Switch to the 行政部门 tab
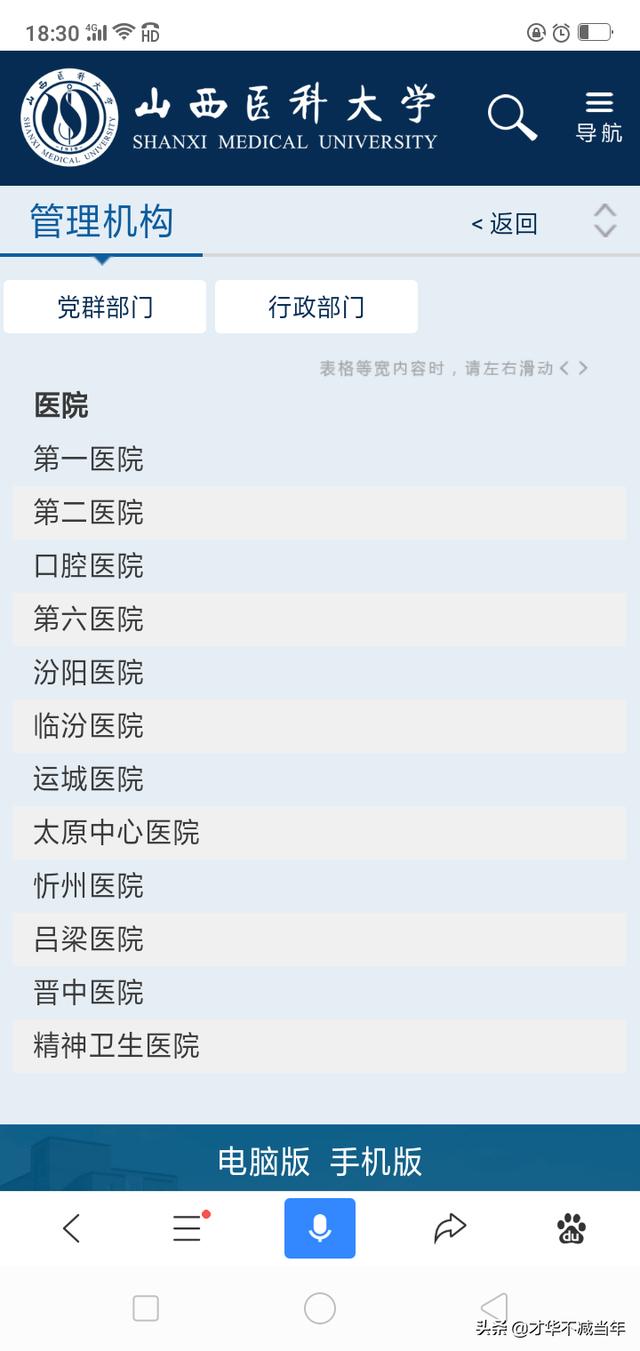Screen dimensions: 640x1351 316,307
